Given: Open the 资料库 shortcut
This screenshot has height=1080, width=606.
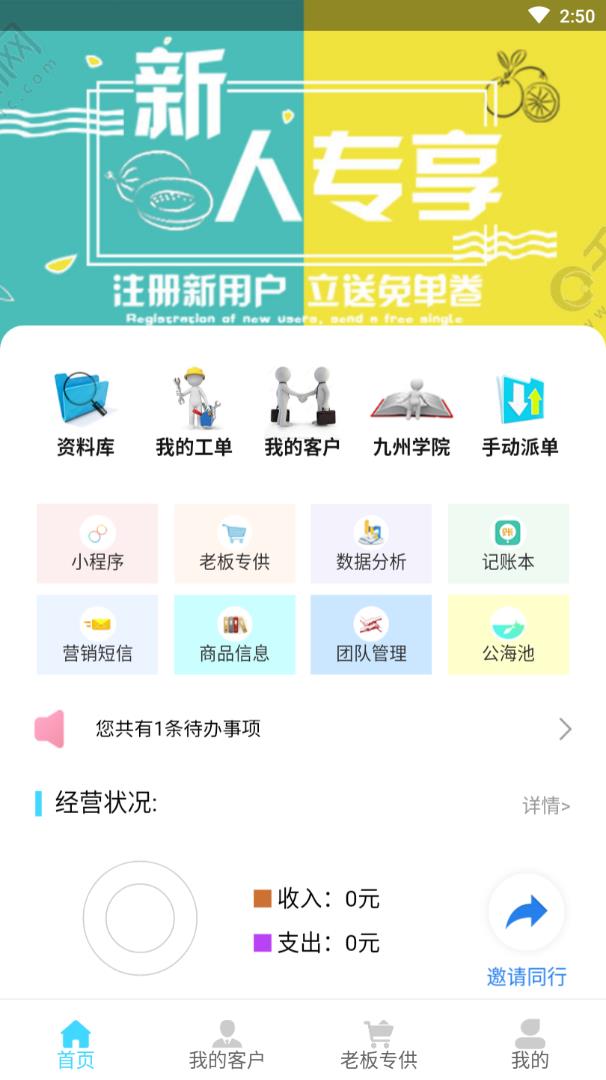Looking at the screenshot, I should pos(85,410).
